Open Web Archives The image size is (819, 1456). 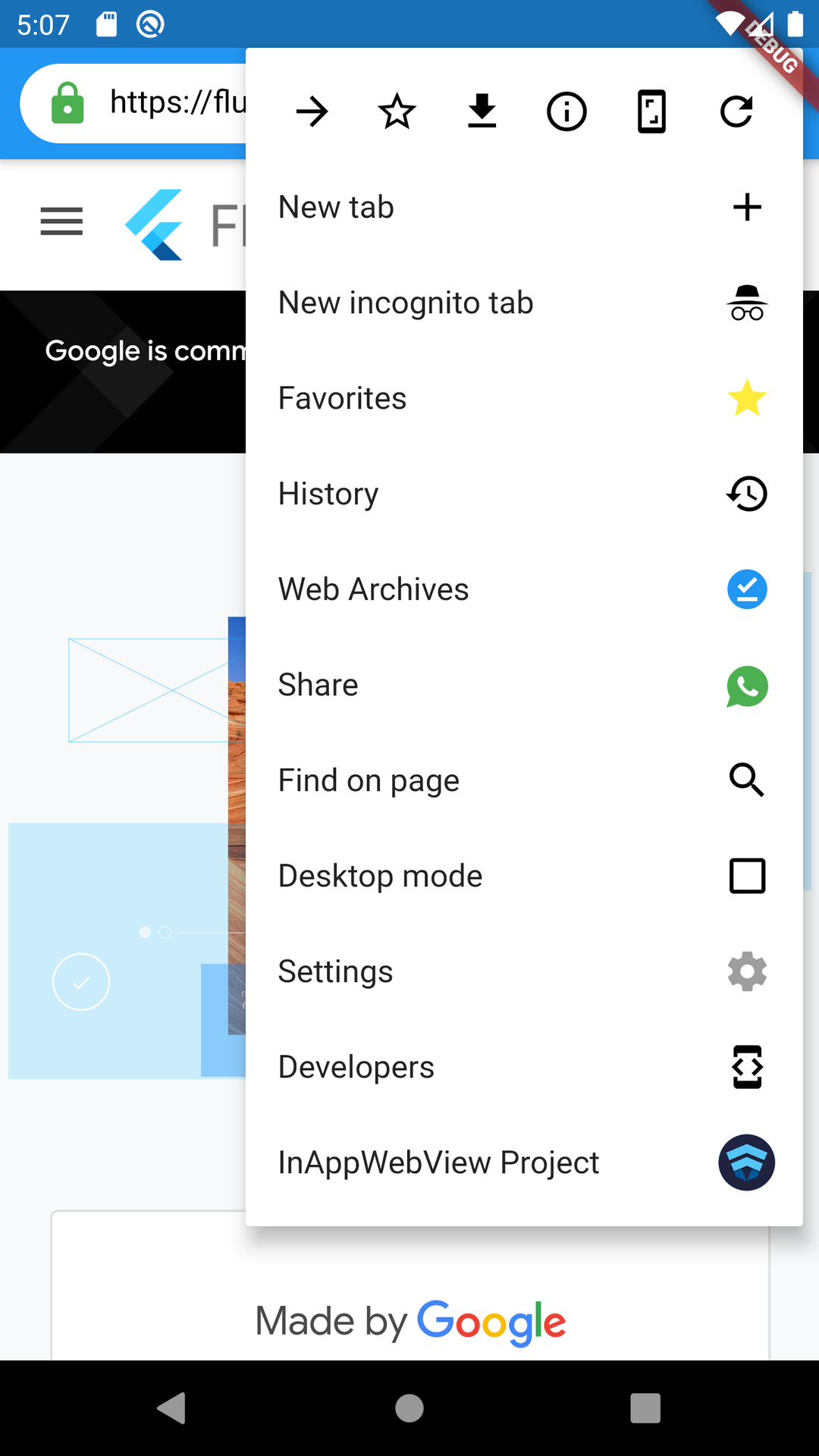pyautogui.click(x=523, y=589)
